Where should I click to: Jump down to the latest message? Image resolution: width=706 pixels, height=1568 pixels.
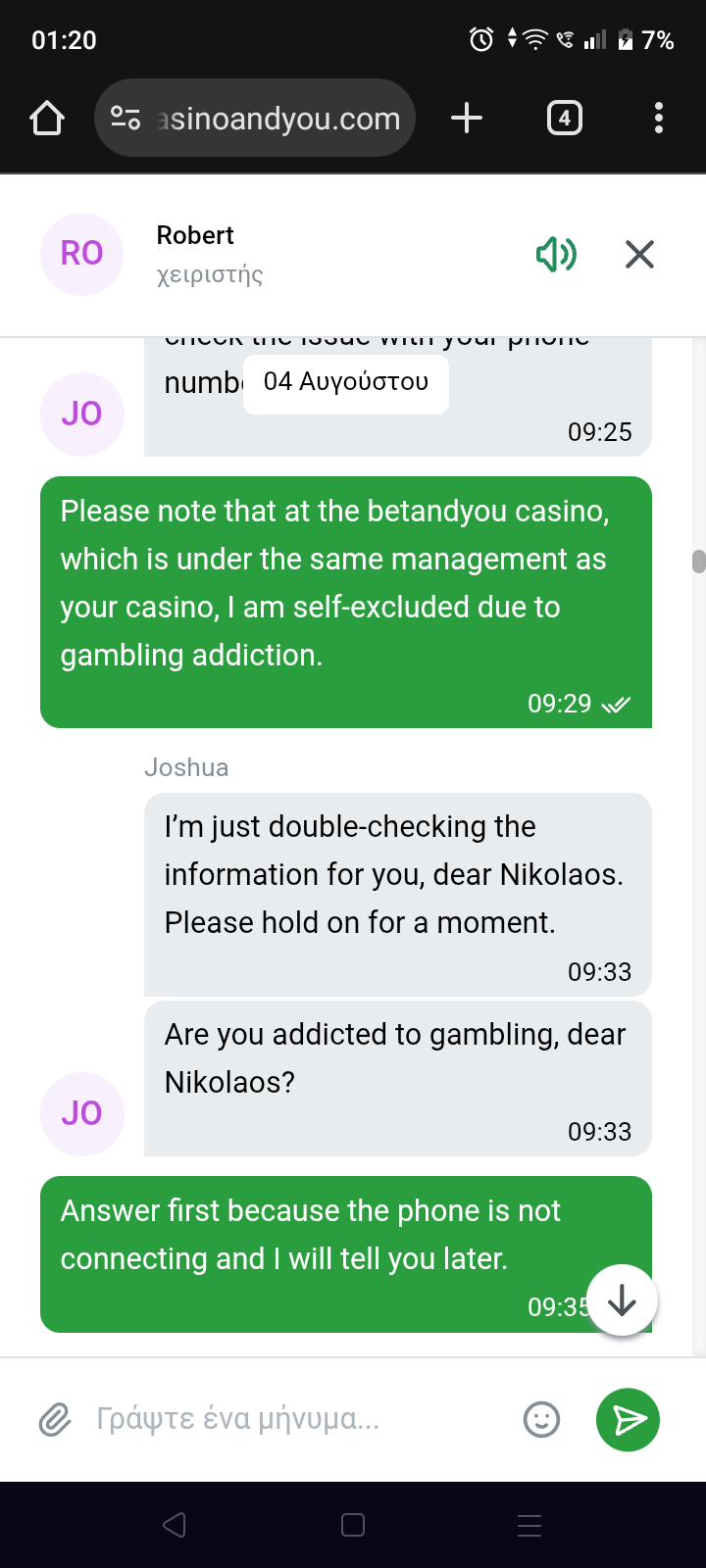[x=622, y=1300]
